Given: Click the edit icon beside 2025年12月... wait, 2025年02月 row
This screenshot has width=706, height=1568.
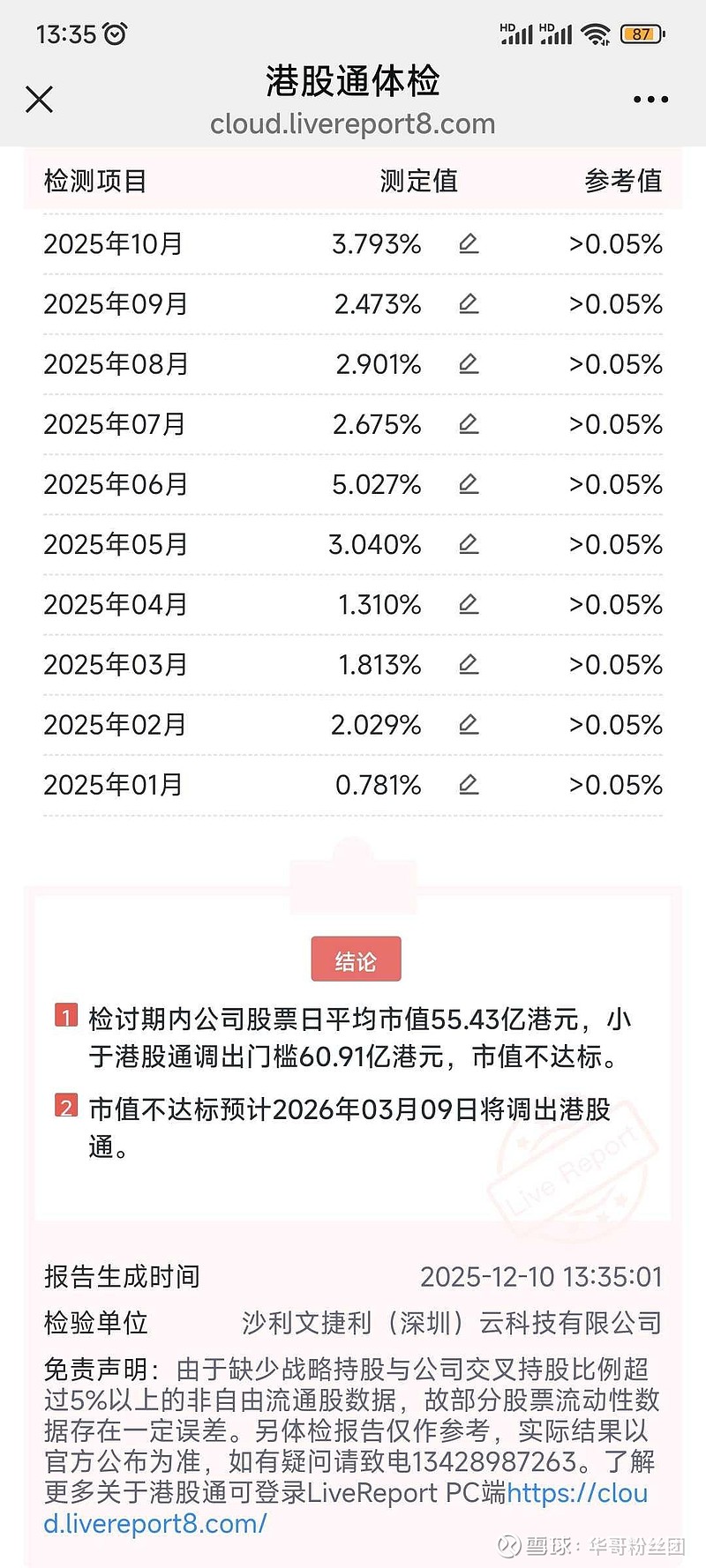Looking at the screenshot, I should point(469,724).
